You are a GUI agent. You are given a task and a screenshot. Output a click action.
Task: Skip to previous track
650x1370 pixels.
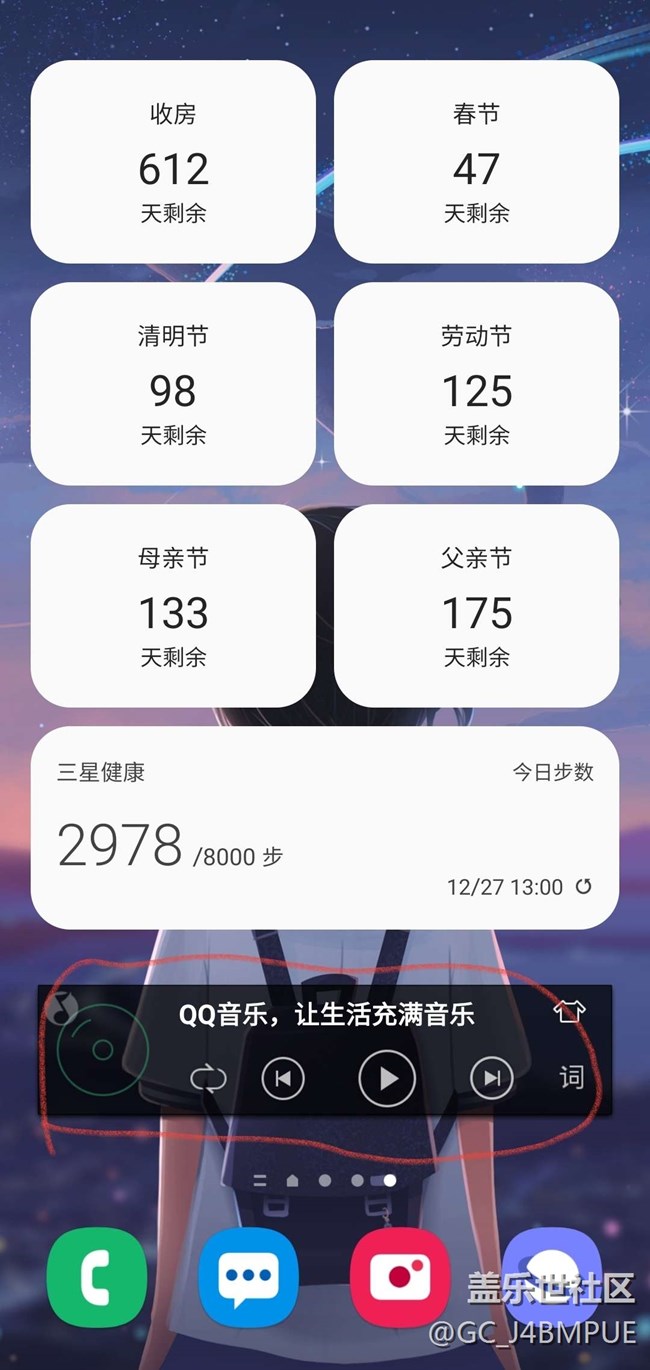(283, 1078)
